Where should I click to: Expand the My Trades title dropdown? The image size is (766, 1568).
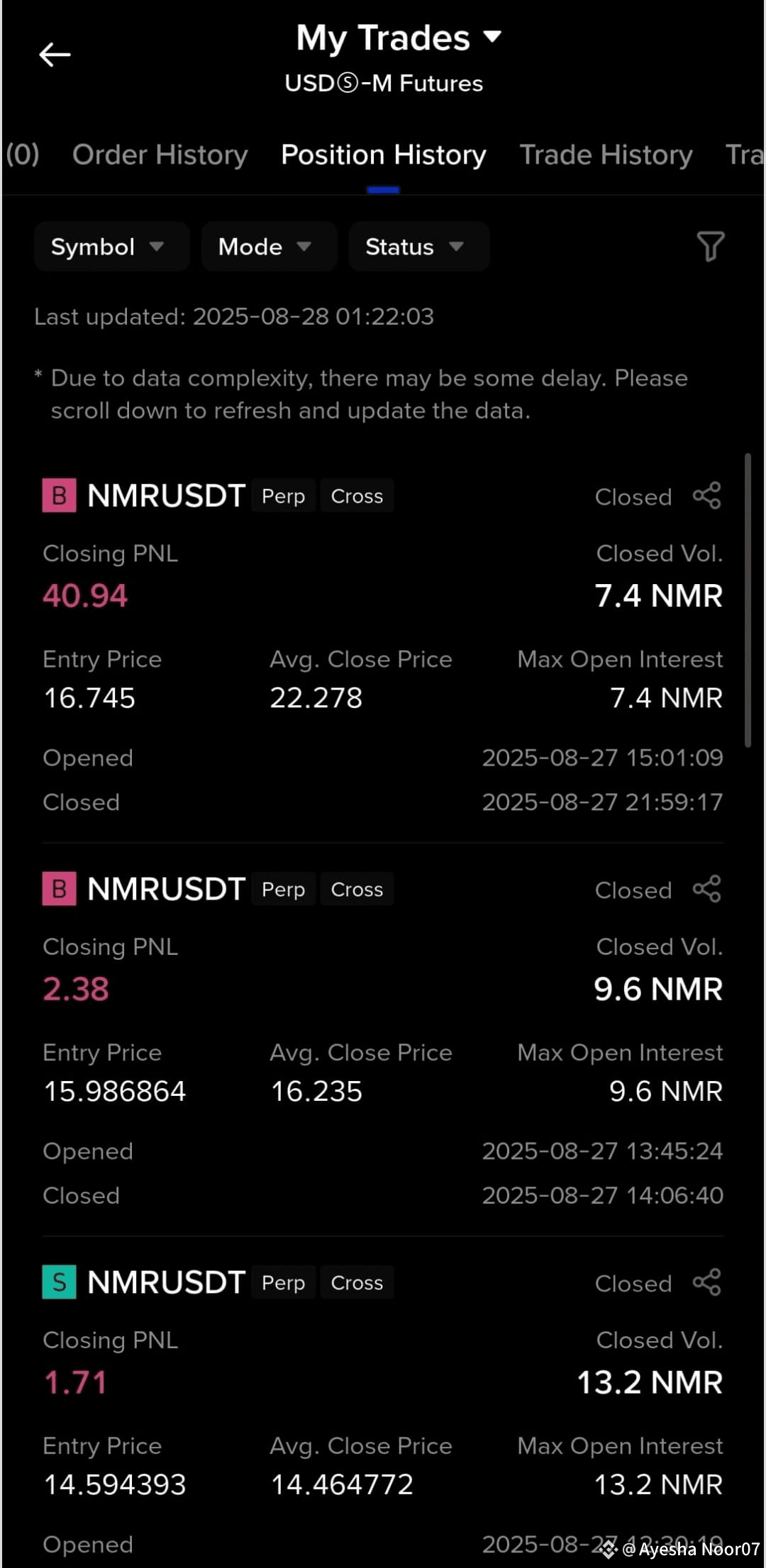point(399,38)
